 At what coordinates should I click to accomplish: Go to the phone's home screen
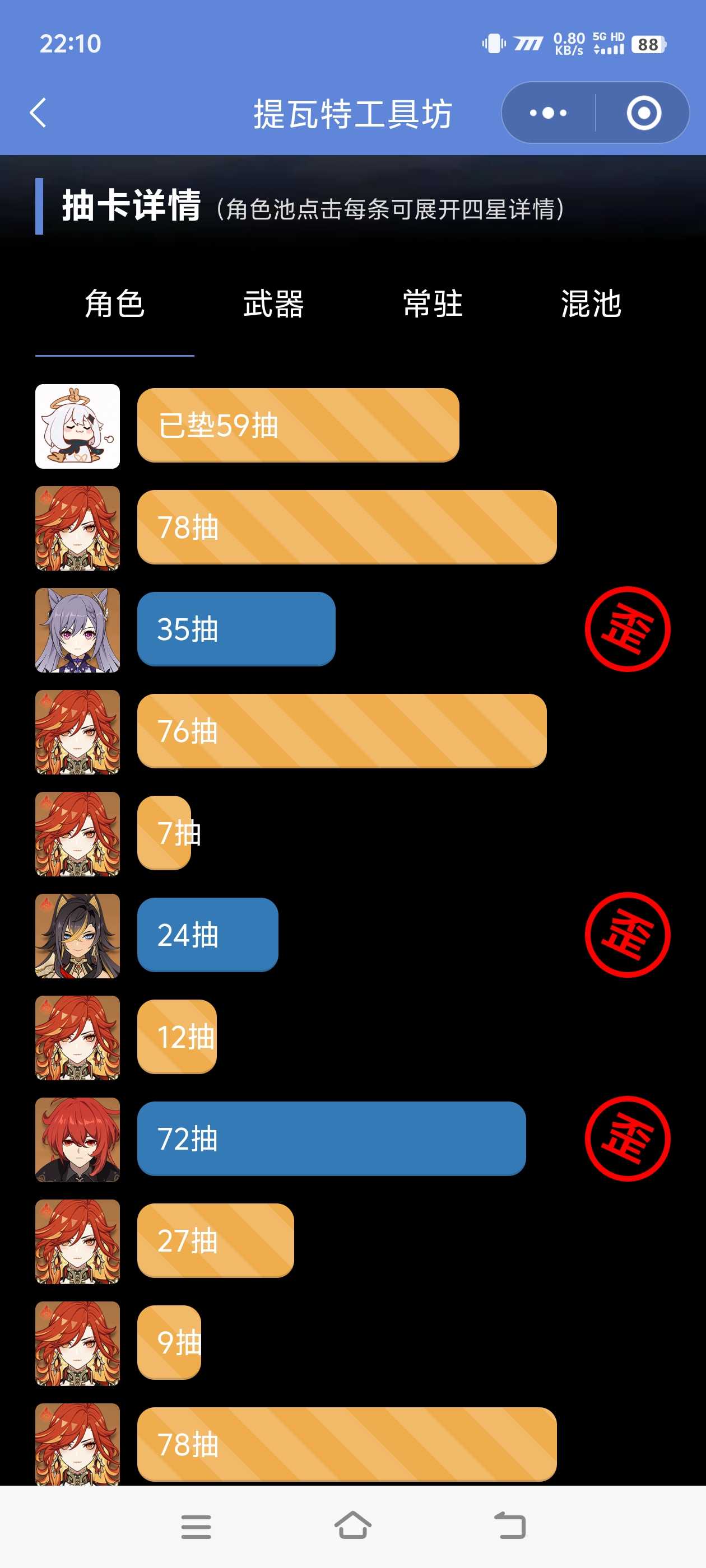[352, 1527]
